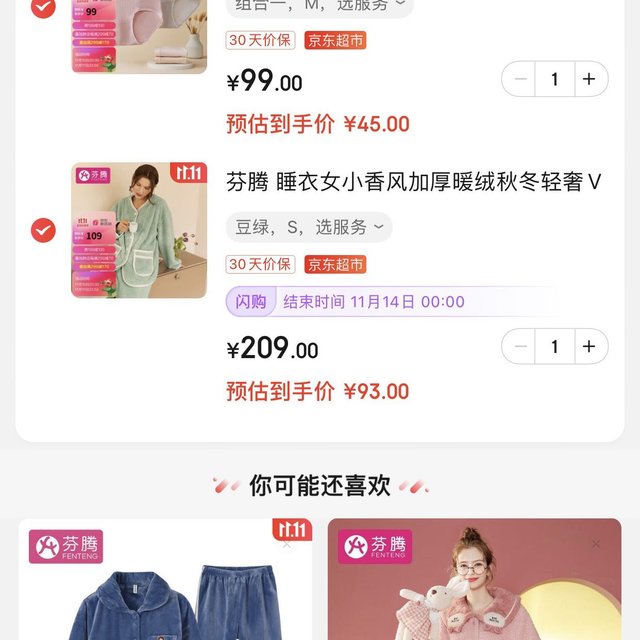Image resolution: width=640 pixels, height=640 pixels.
Task: Tap the 30天价保 tag on ¥209.00 item
Action: tap(260, 264)
